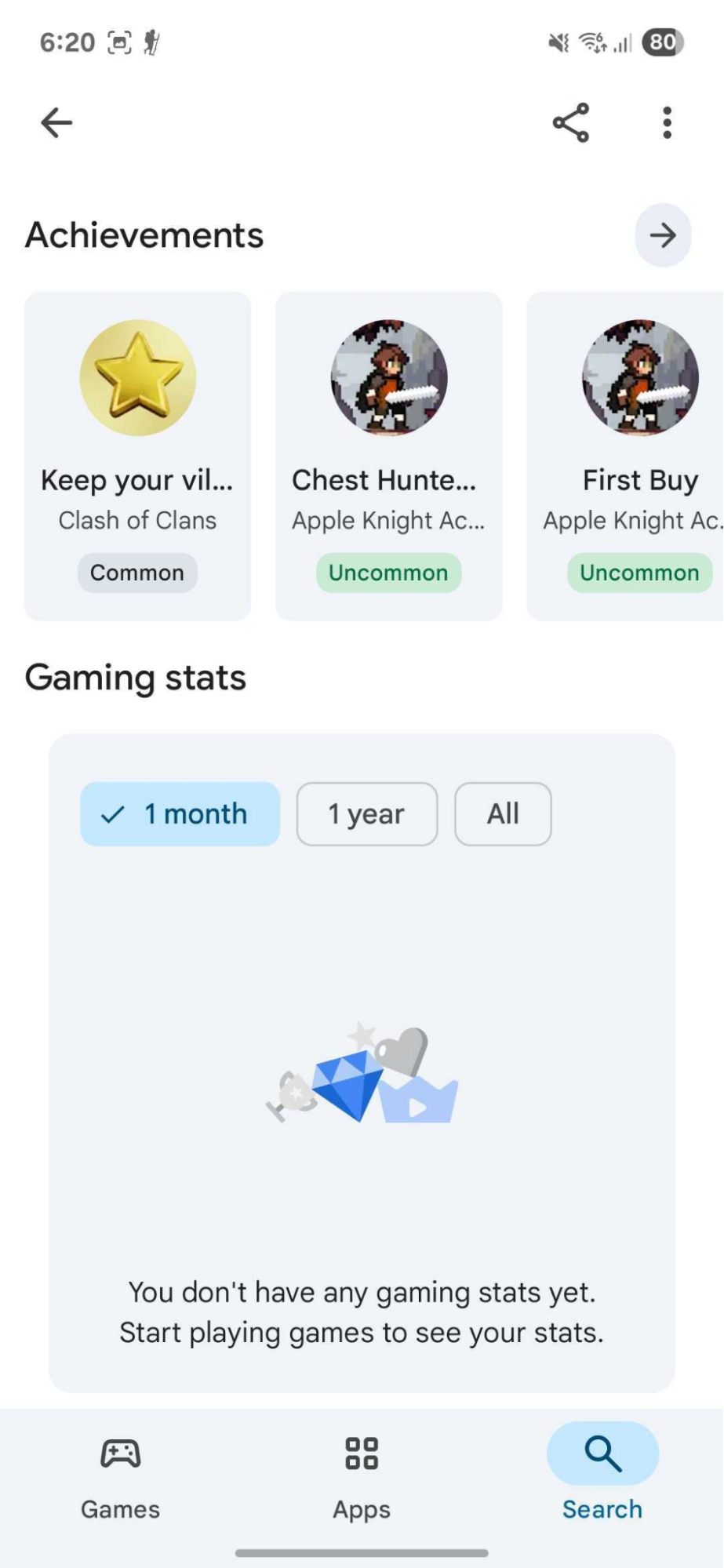View all achievements with the arrow button

click(x=663, y=235)
